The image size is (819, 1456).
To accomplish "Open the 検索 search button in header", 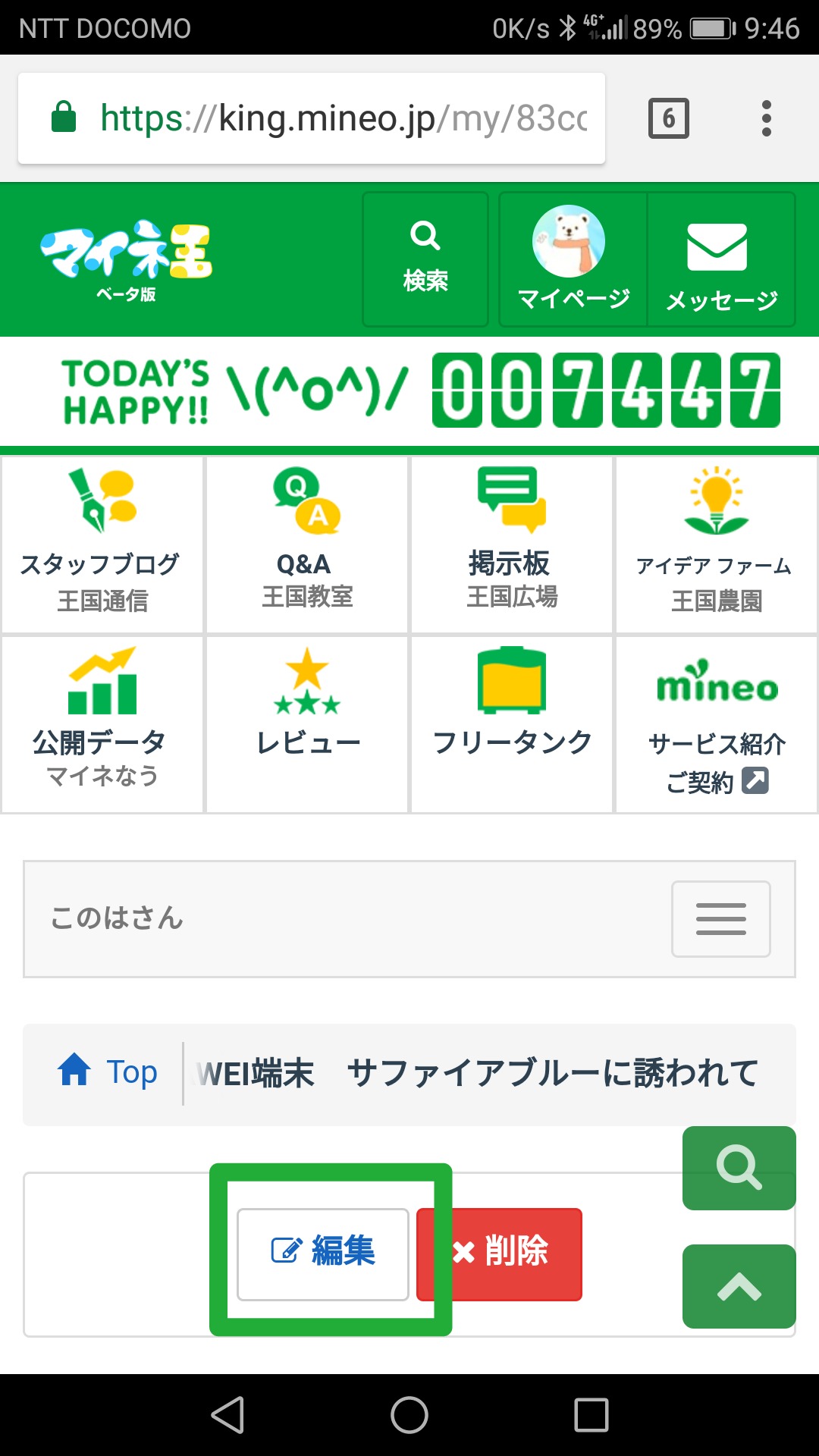I will (425, 259).
